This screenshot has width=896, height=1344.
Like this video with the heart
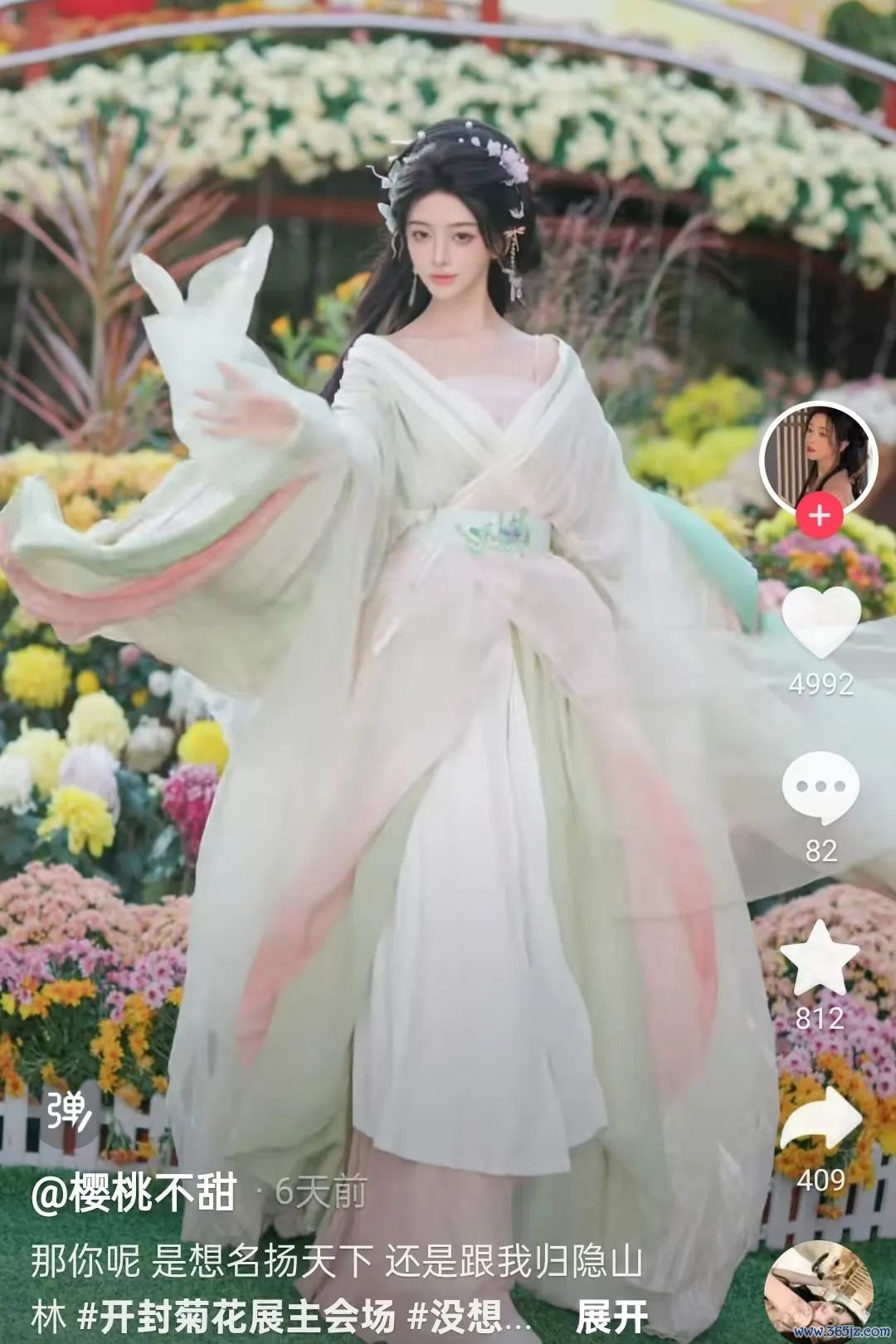821,622
